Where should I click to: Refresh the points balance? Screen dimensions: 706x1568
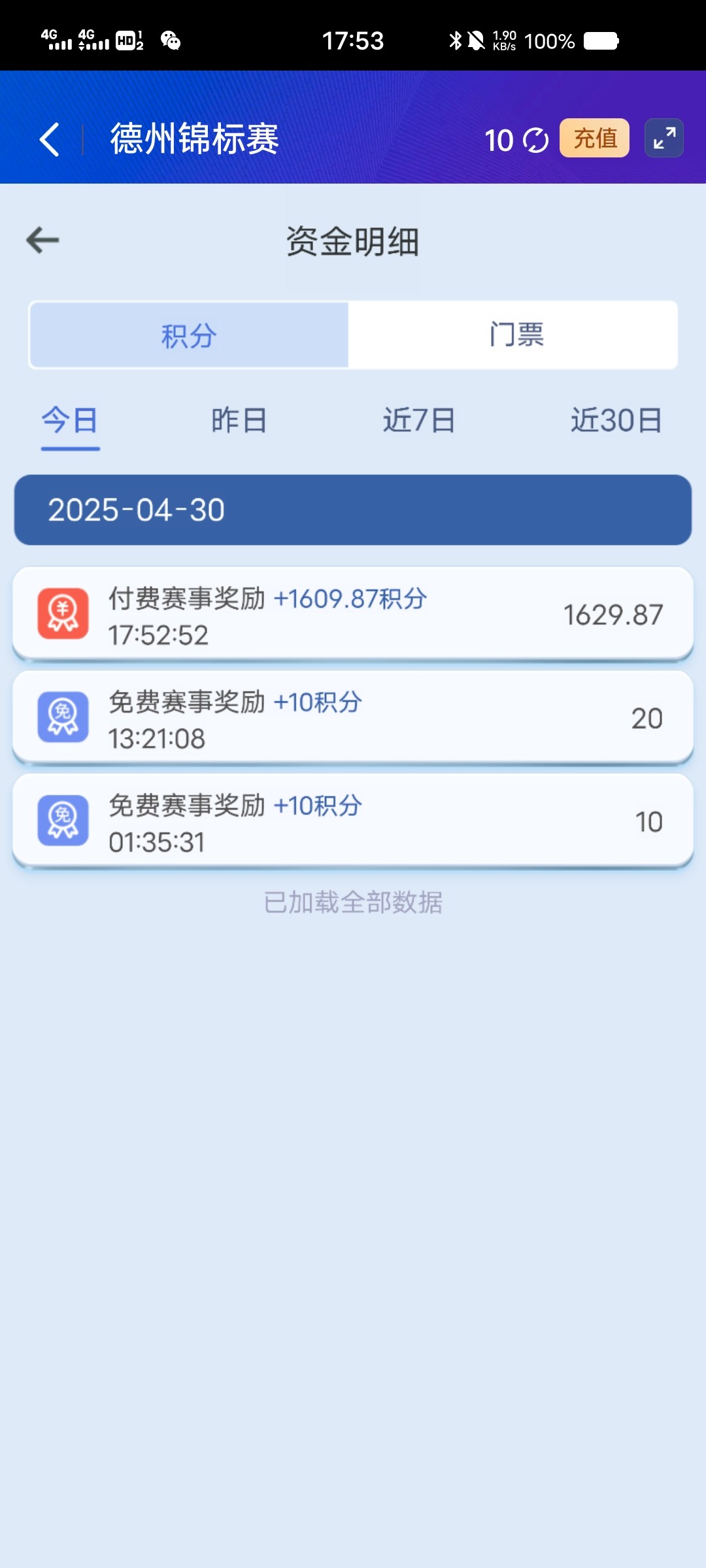[x=536, y=140]
